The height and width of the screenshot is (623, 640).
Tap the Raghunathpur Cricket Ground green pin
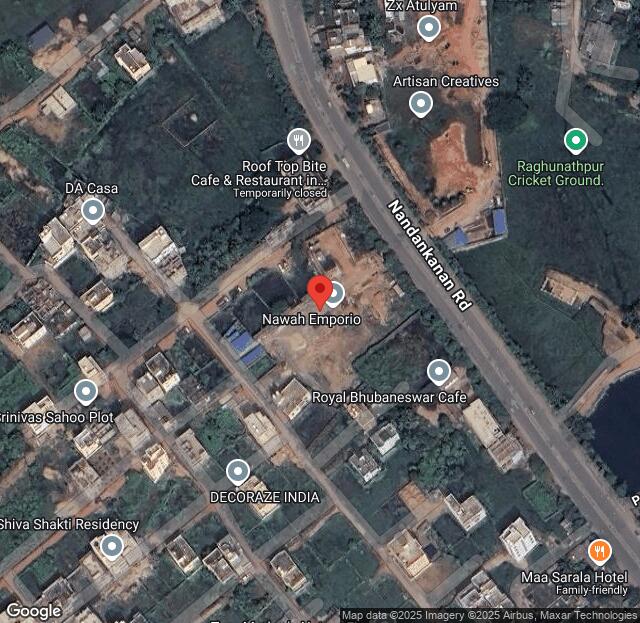[575, 140]
